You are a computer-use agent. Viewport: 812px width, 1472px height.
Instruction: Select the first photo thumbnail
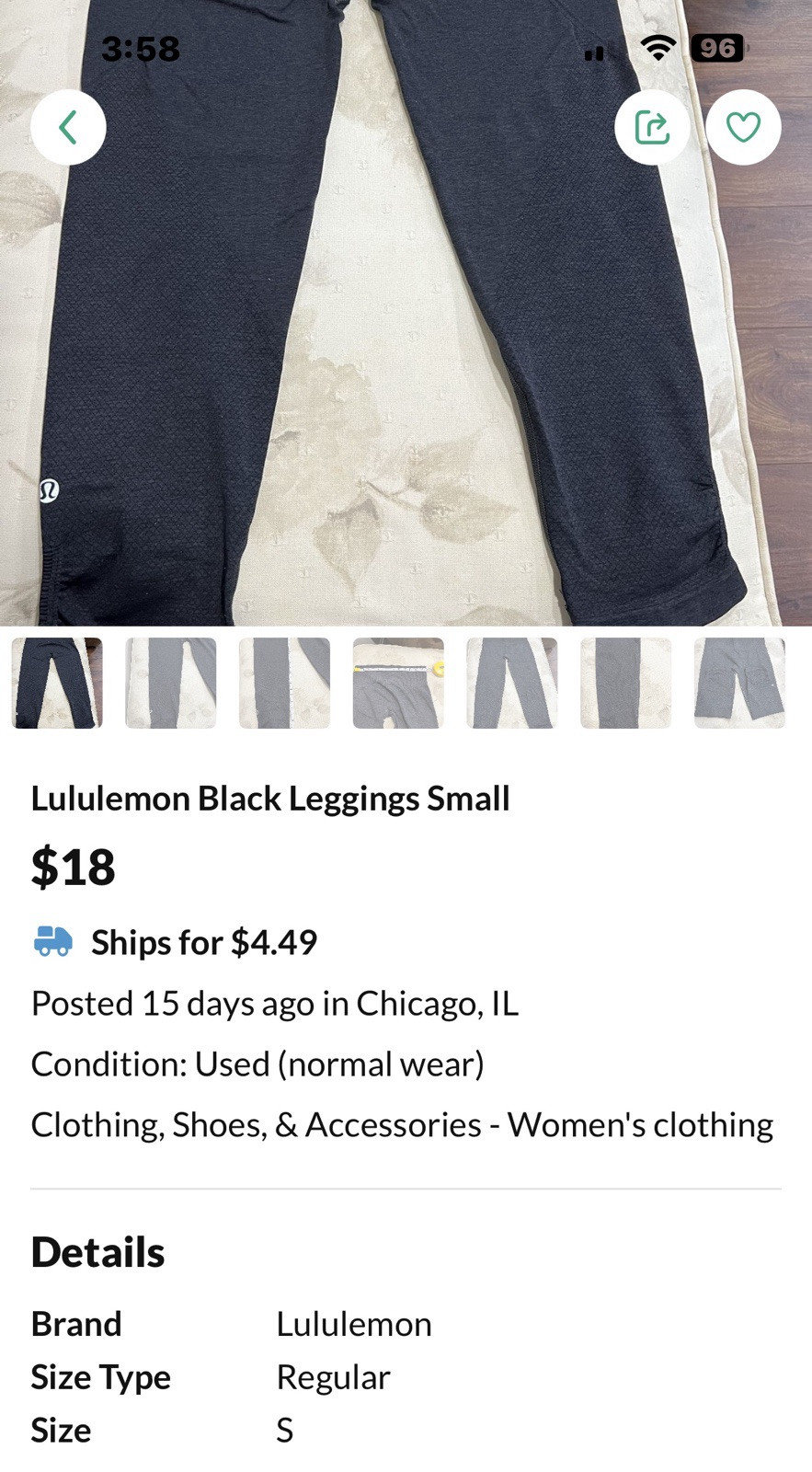pos(57,683)
